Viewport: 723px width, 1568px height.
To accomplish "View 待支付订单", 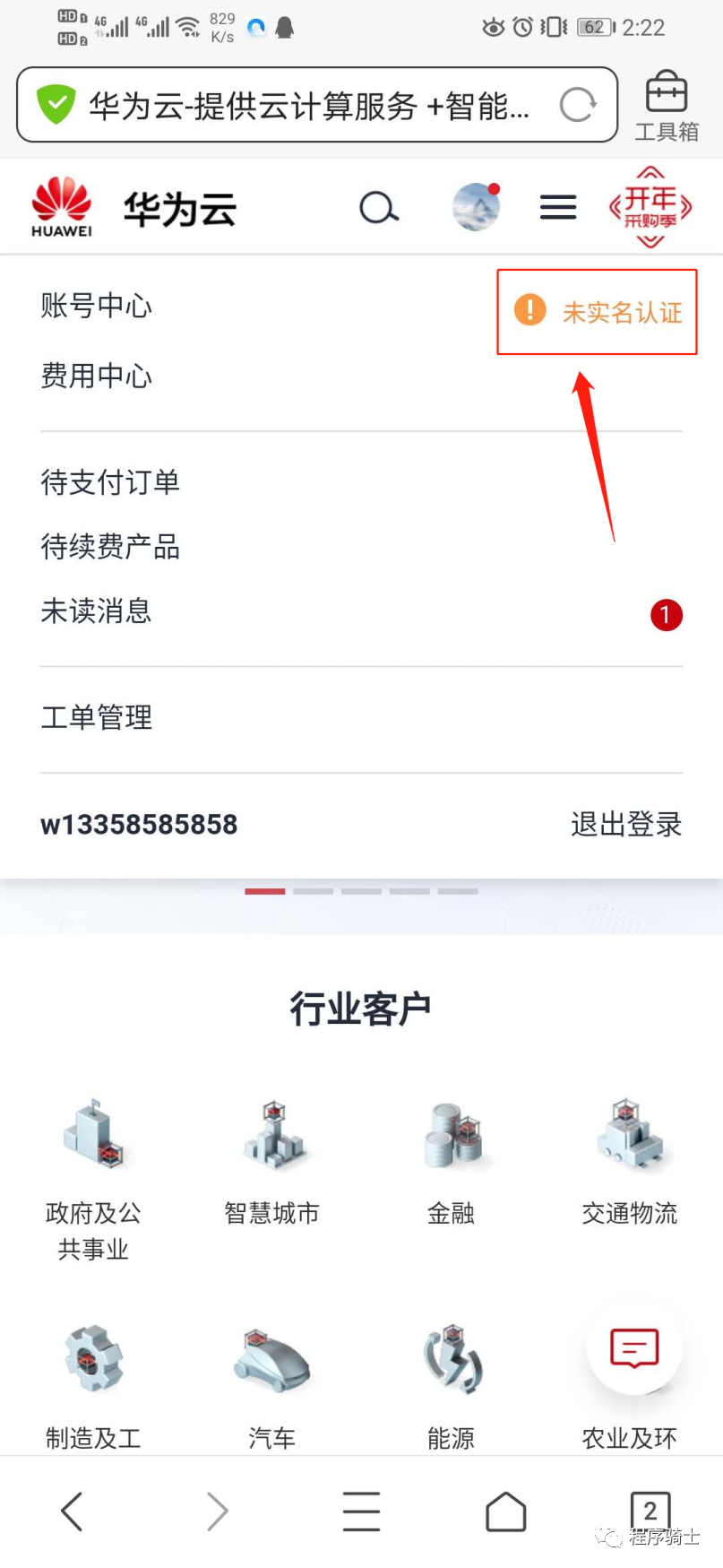I will (x=110, y=482).
